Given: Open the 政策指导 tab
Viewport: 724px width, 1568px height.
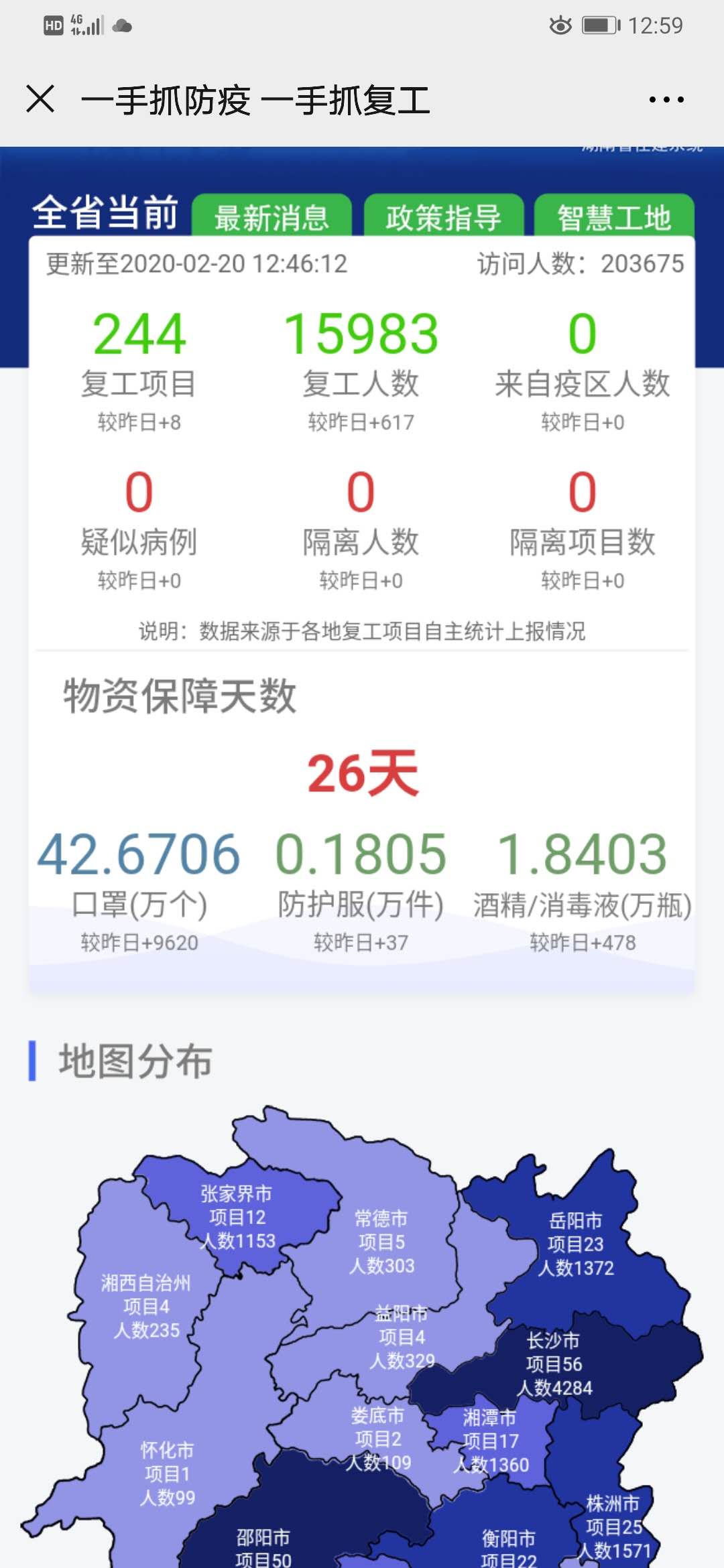Looking at the screenshot, I should (x=443, y=216).
